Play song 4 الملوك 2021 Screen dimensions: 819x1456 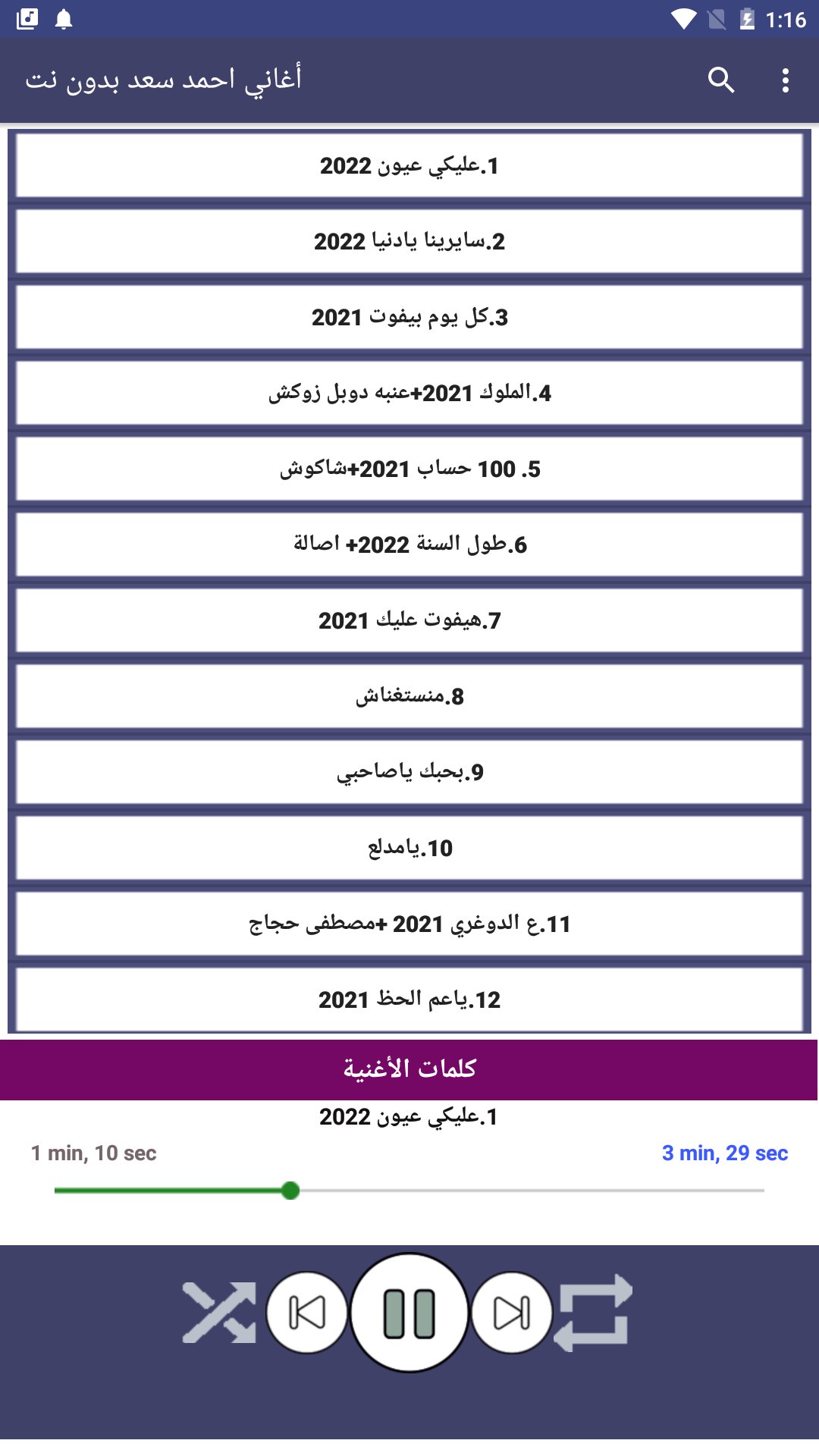409,393
